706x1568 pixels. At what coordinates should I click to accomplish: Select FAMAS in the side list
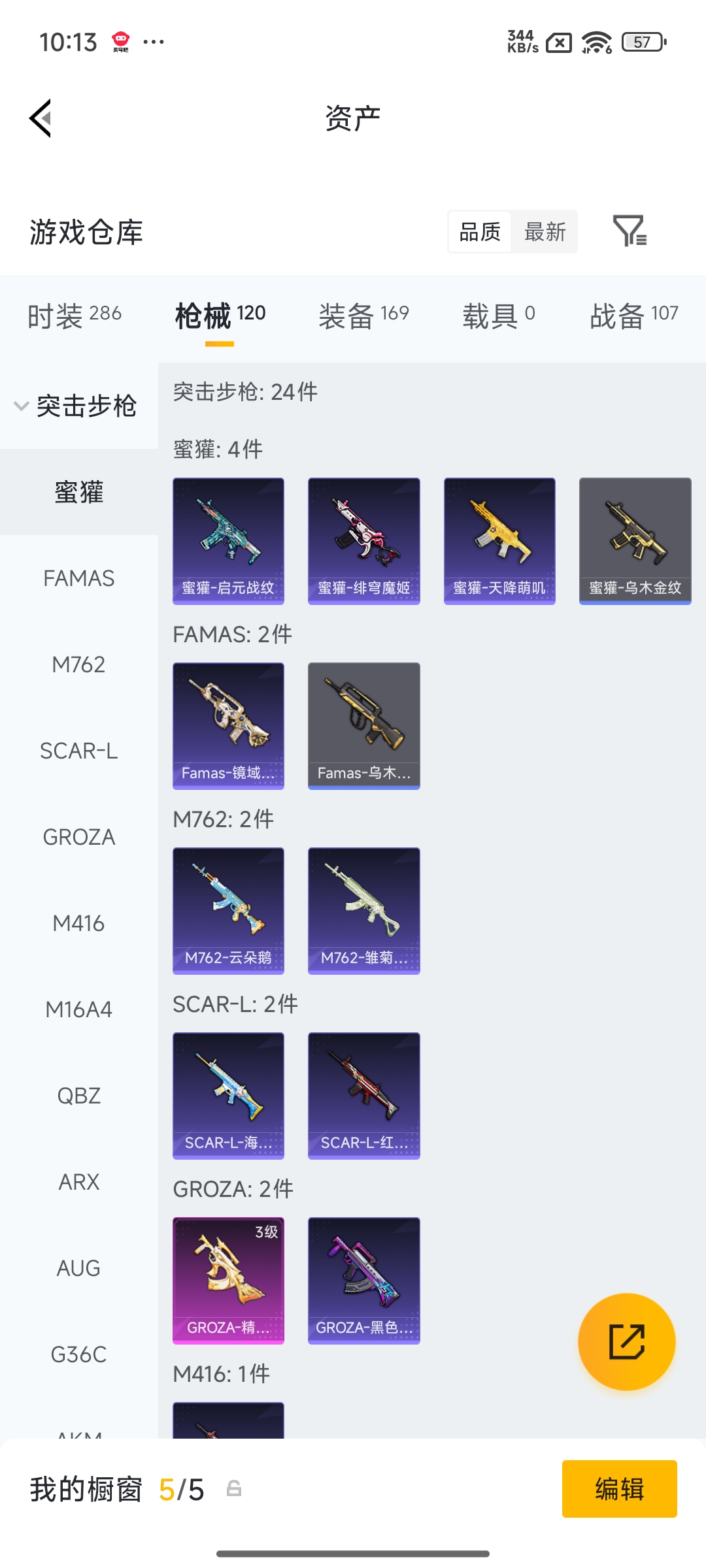click(x=78, y=578)
